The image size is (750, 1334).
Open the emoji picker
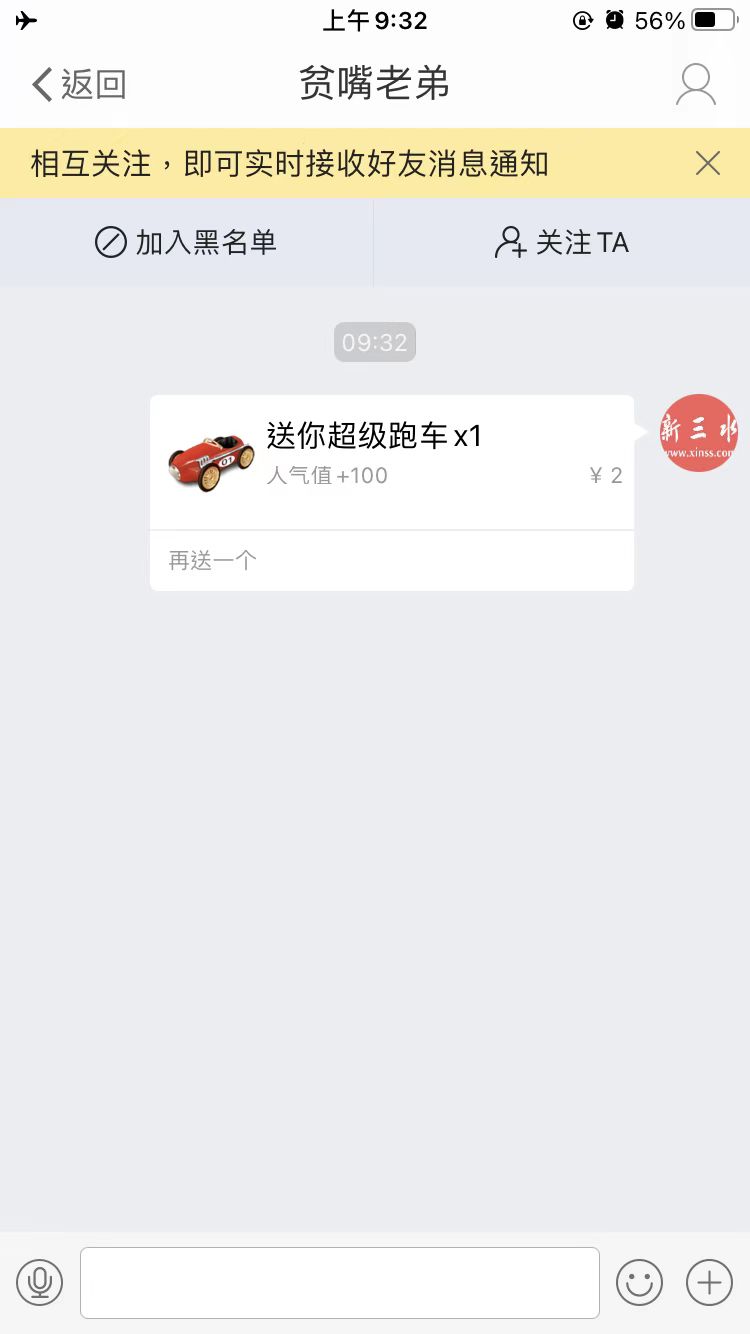click(639, 1282)
